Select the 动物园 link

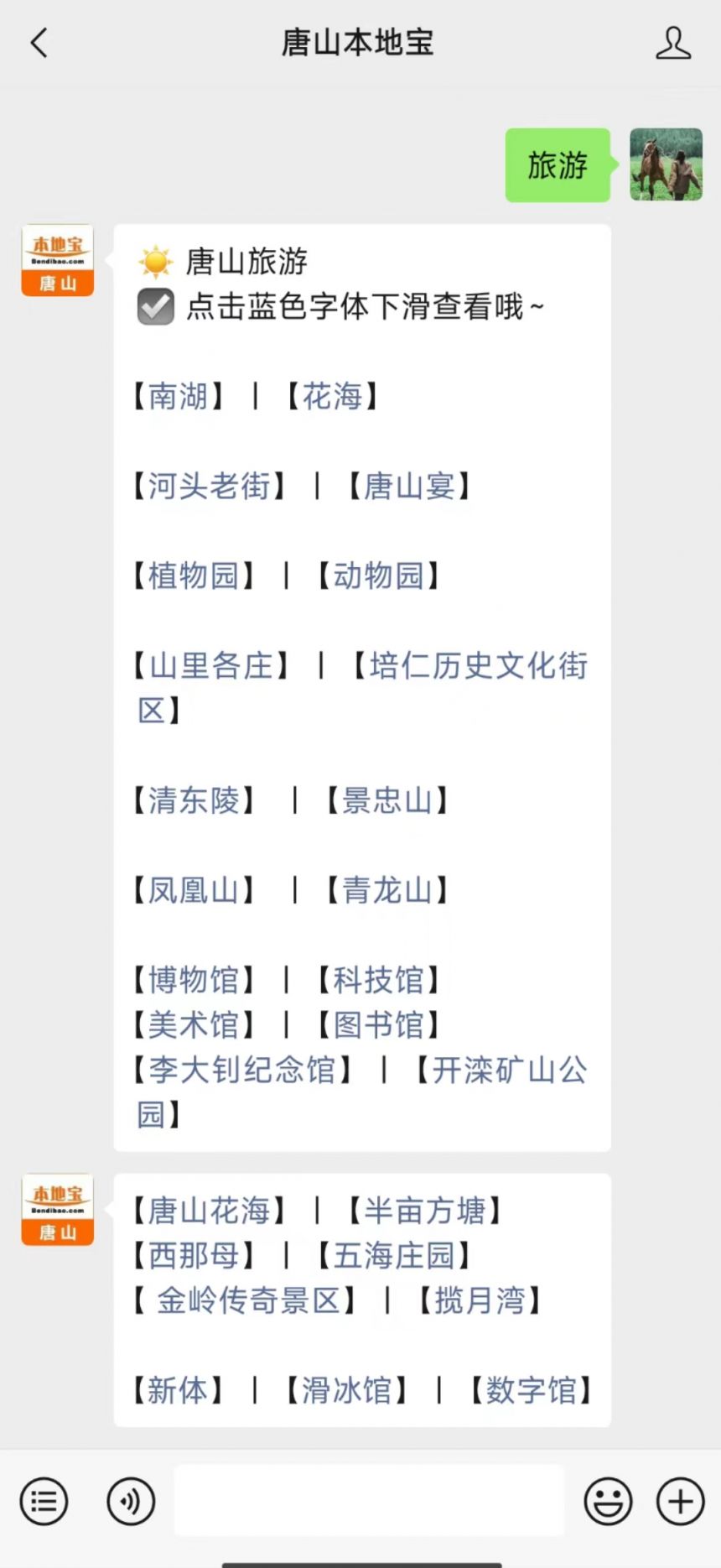pos(379,576)
